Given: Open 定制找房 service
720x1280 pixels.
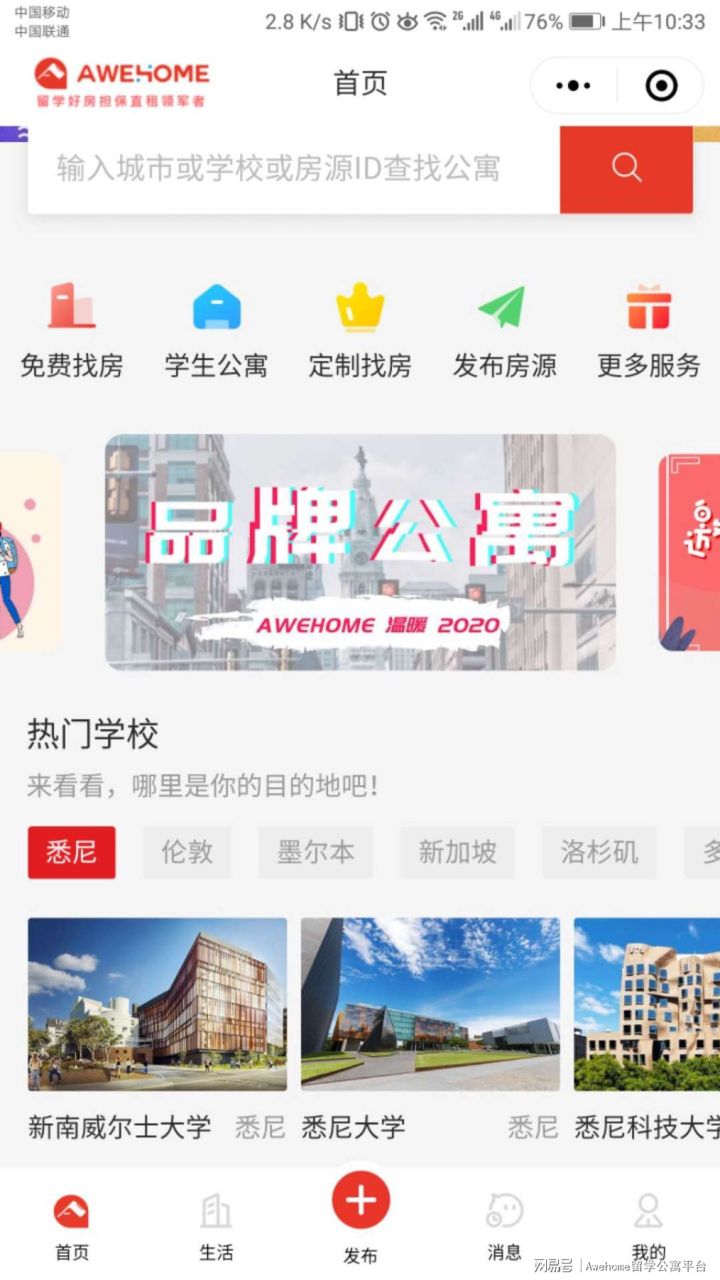Looking at the screenshot, I should 360,332.
